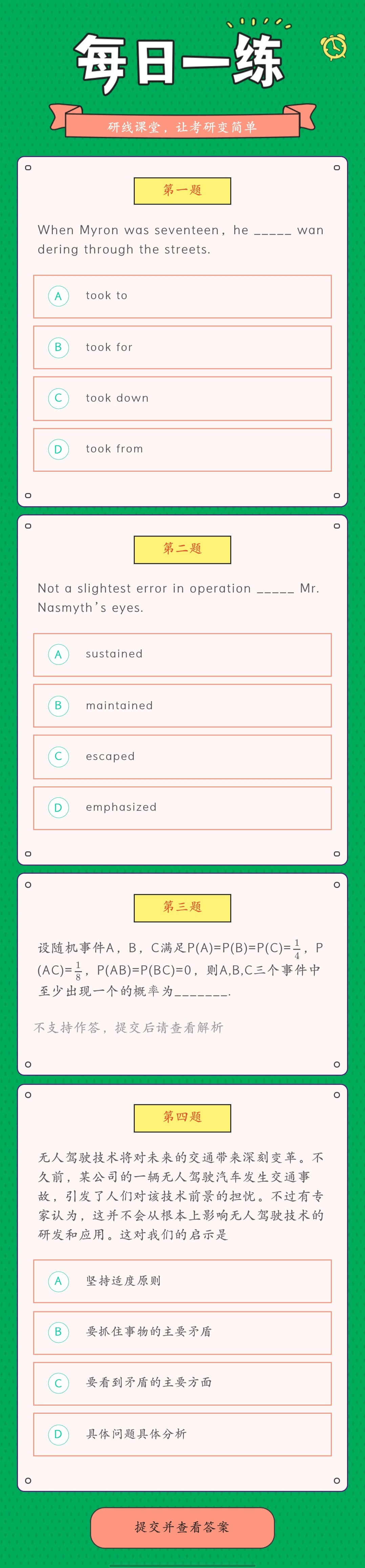
Task: Tap 提交并查看答案 button
Action: pyautogui.click(x=182, y=1527)
